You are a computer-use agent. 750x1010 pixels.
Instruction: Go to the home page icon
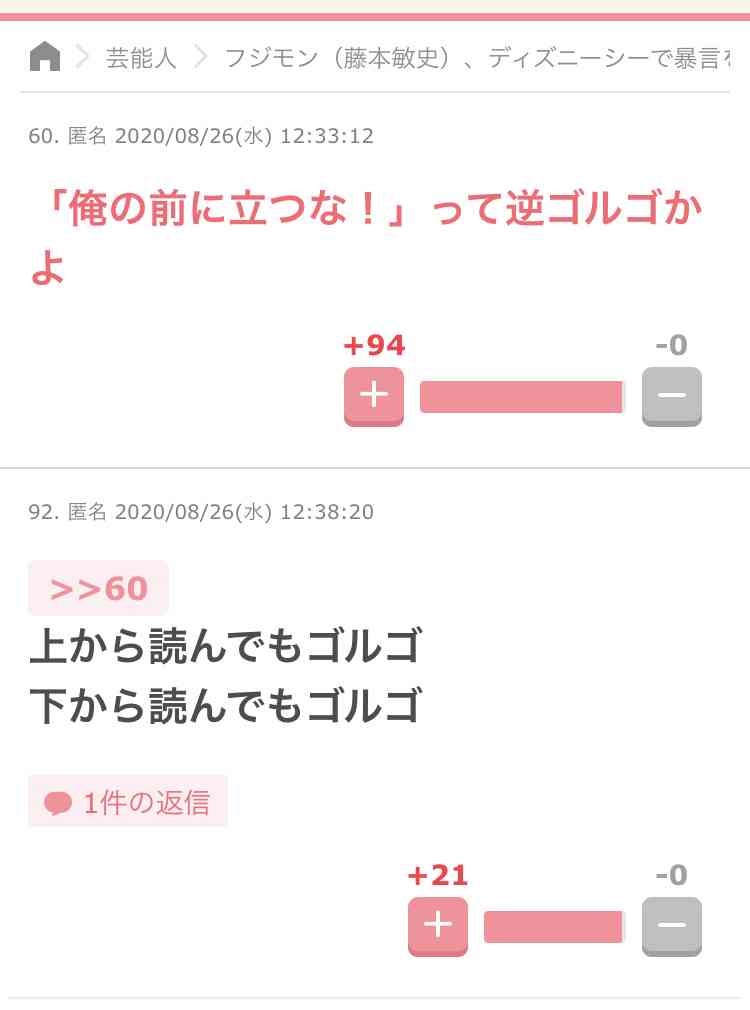45,57
